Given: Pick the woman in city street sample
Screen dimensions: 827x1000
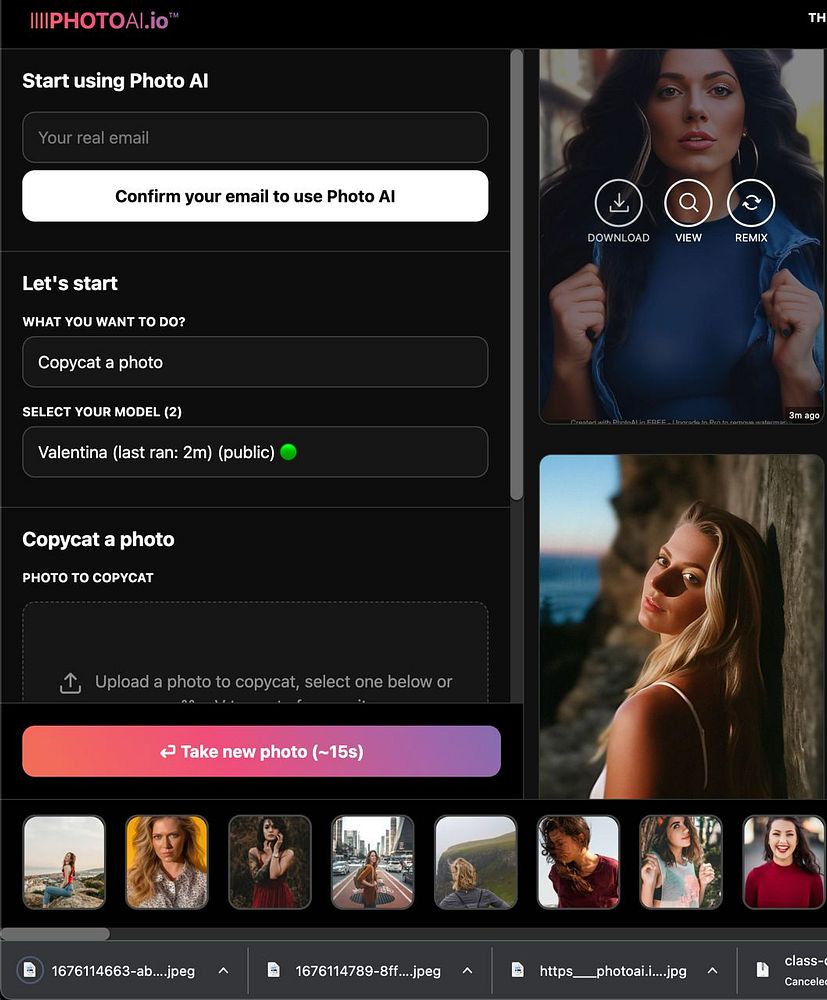Looking at the screenshot, I should (372, 862).
